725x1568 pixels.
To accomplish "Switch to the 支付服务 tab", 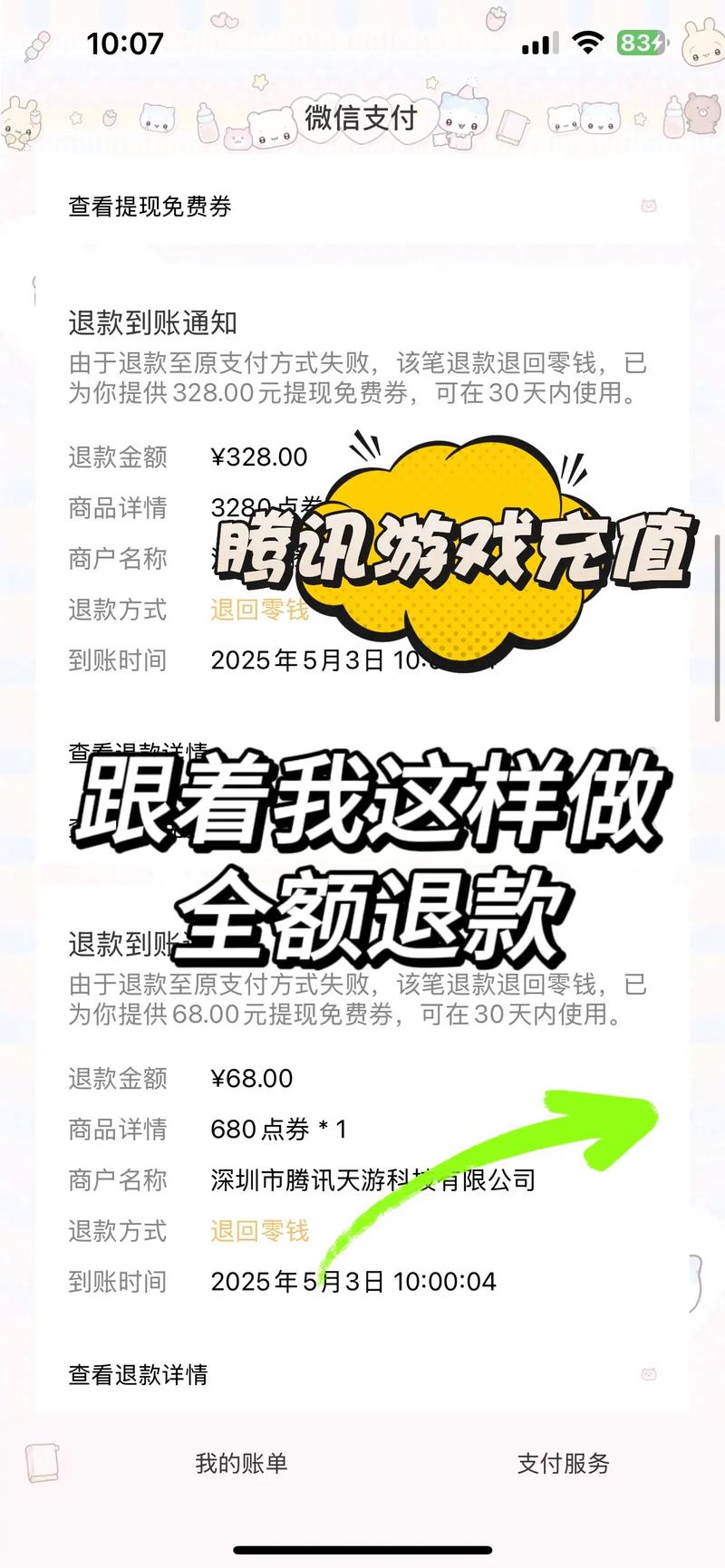I will coord(564,1462).
